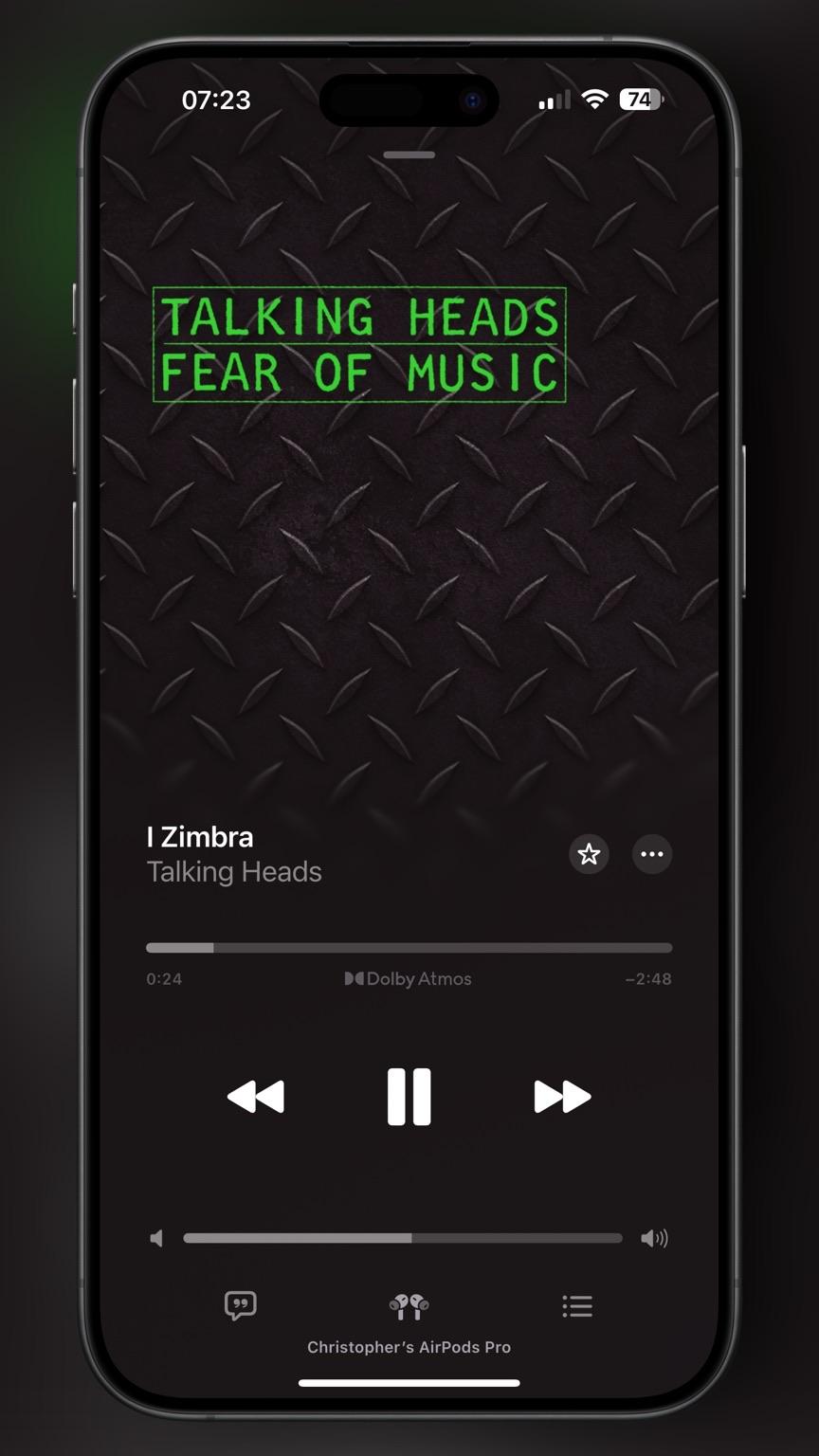This screenshot has width=819, height=1456.
Task: Open AirPods Pro audio output options
Action: (x=409, y=1306)
